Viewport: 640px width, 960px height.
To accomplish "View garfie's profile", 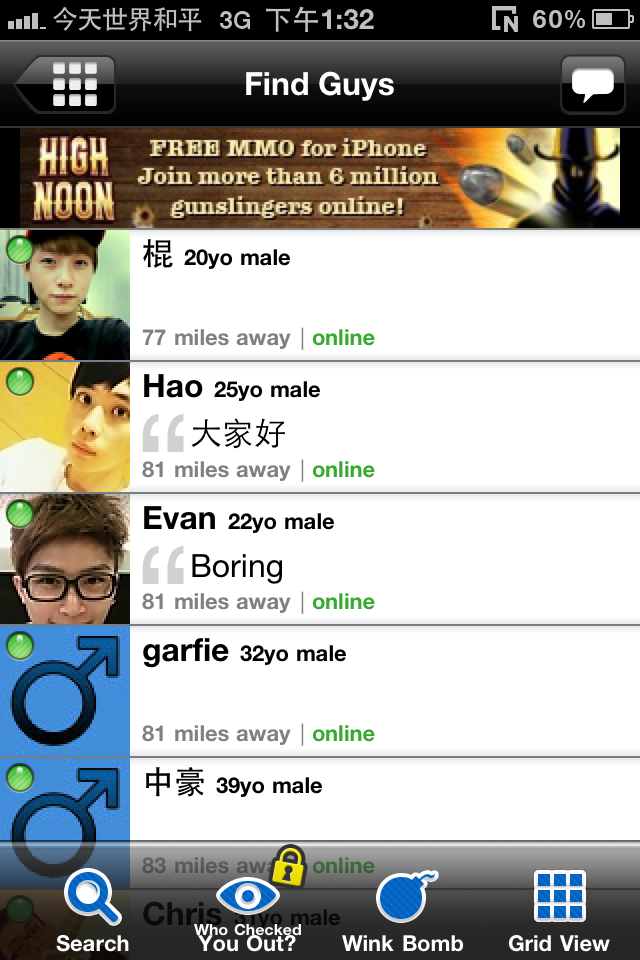I will [320, 691].
